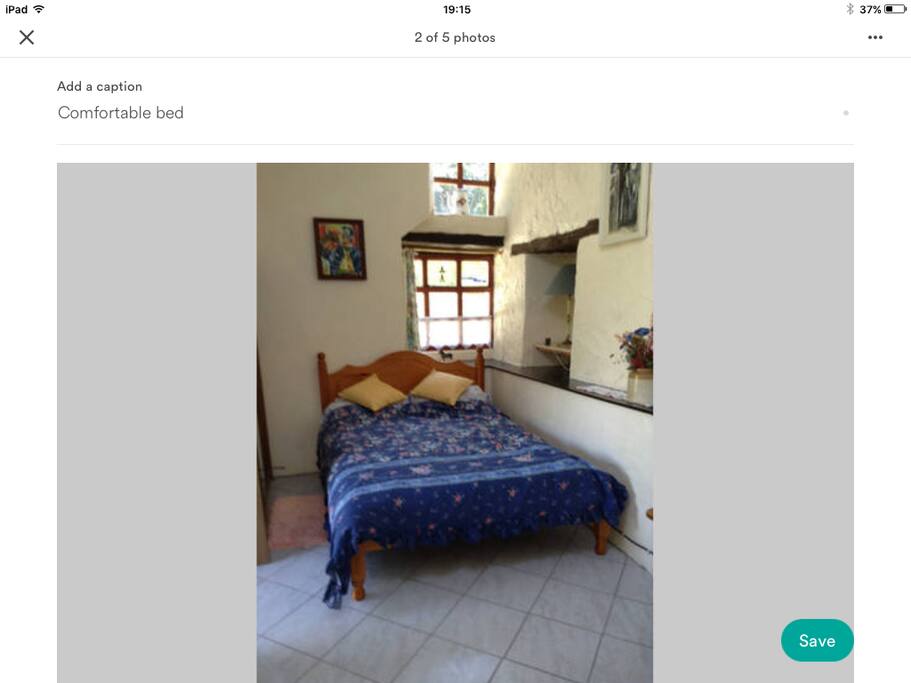The height and width of the screenshot is (683, 911).
Task: Close the photo editor
Action: click(27, 37)
